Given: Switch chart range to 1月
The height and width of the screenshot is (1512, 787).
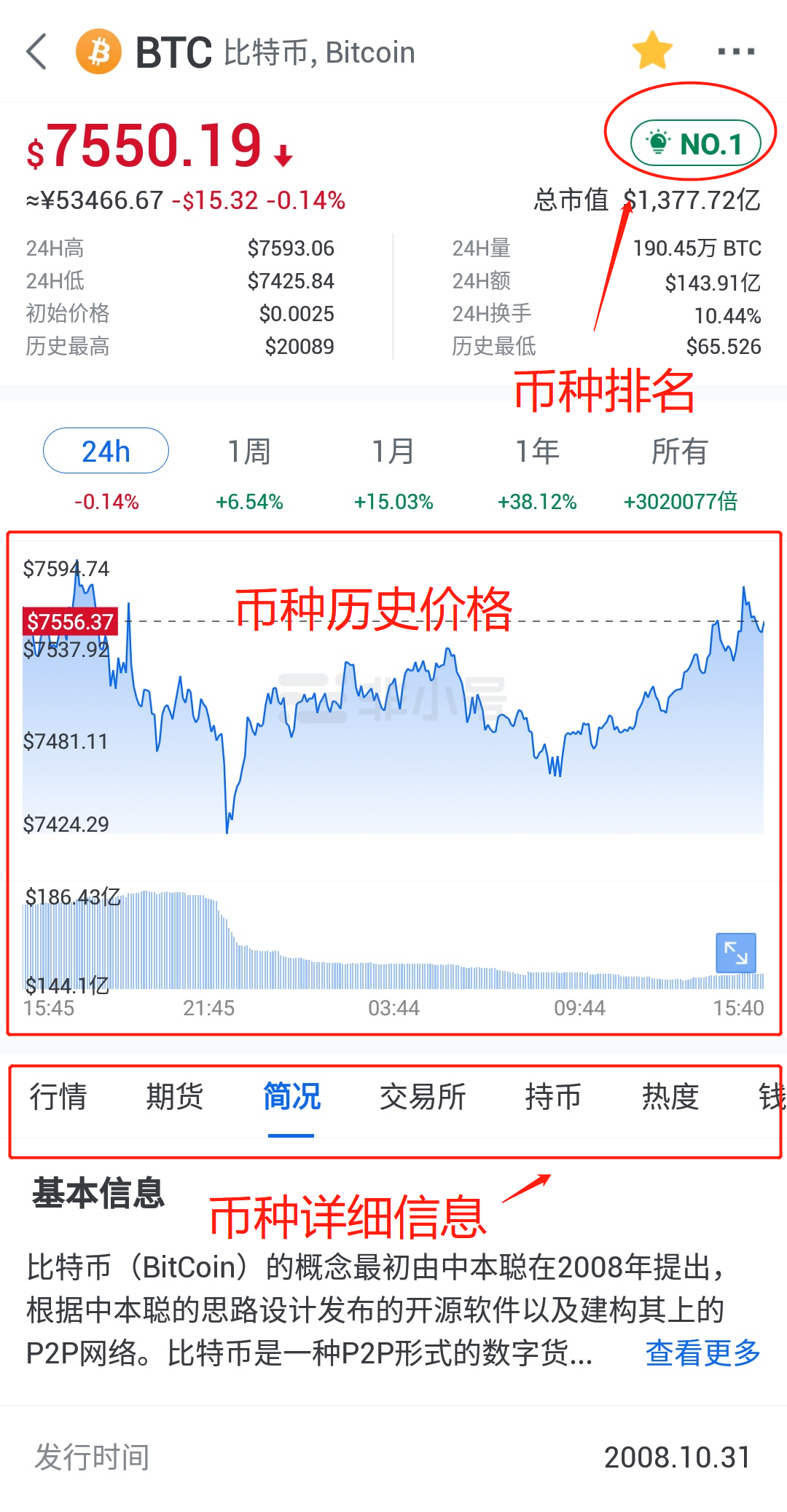Looking at the screenshot, I should pyautogui.click(x=393, y=452).
